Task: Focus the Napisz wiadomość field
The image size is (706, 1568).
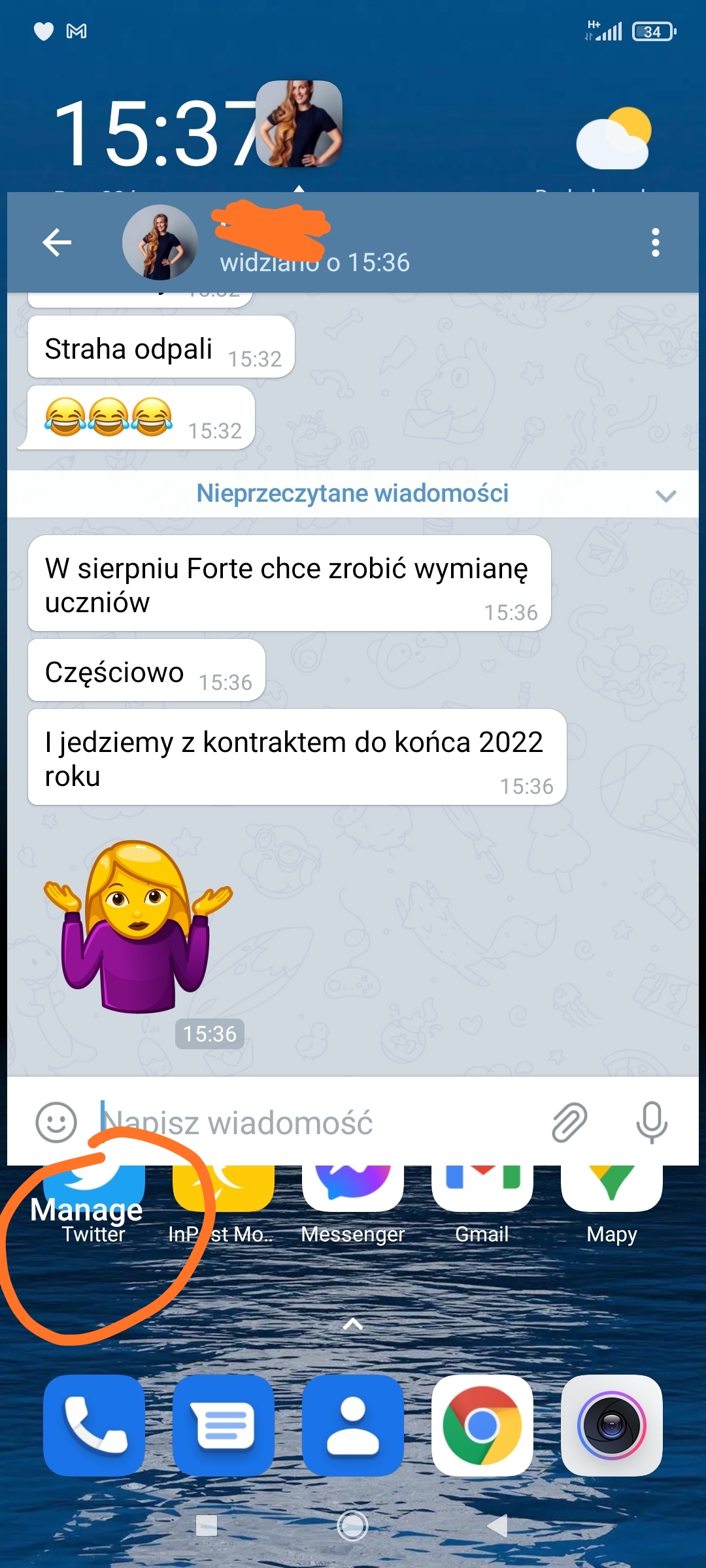Action: [x=314, y=1122]
